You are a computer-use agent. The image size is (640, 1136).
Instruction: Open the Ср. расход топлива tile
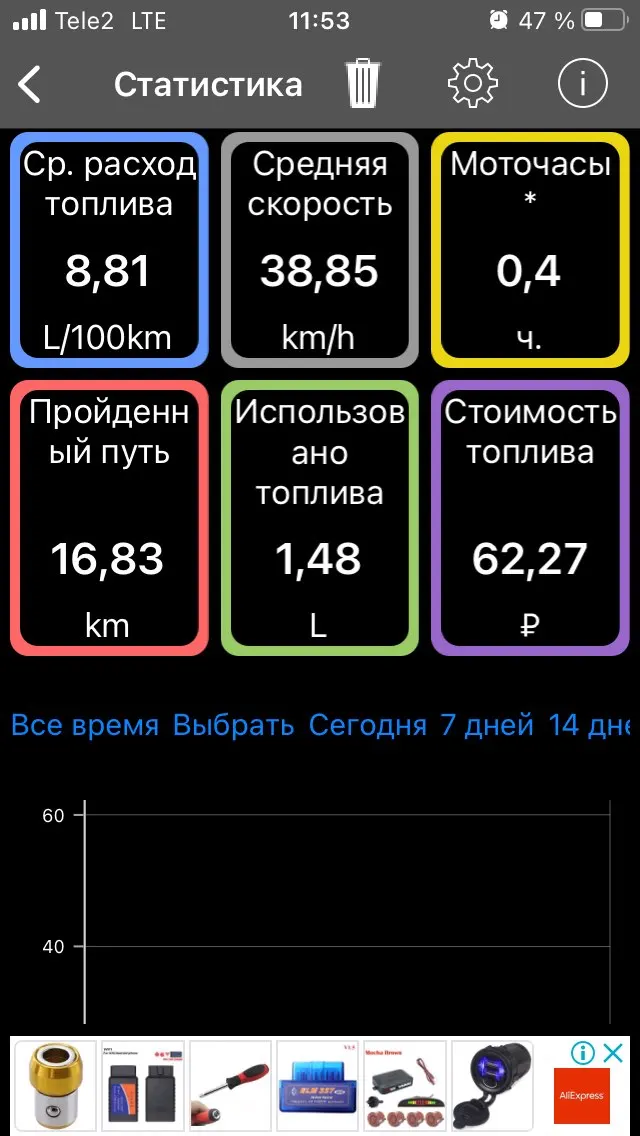pos(109,250)
